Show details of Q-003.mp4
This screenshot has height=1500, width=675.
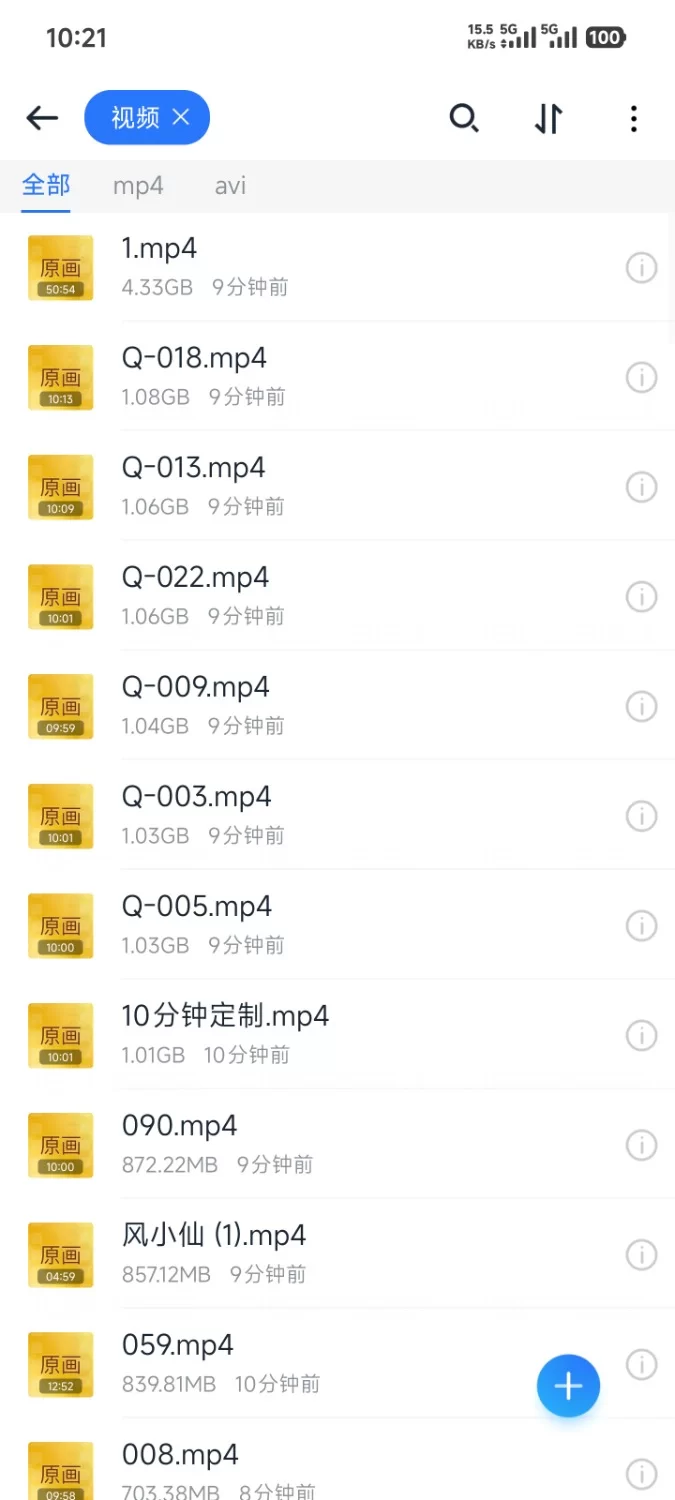click(x=641, y=816)
